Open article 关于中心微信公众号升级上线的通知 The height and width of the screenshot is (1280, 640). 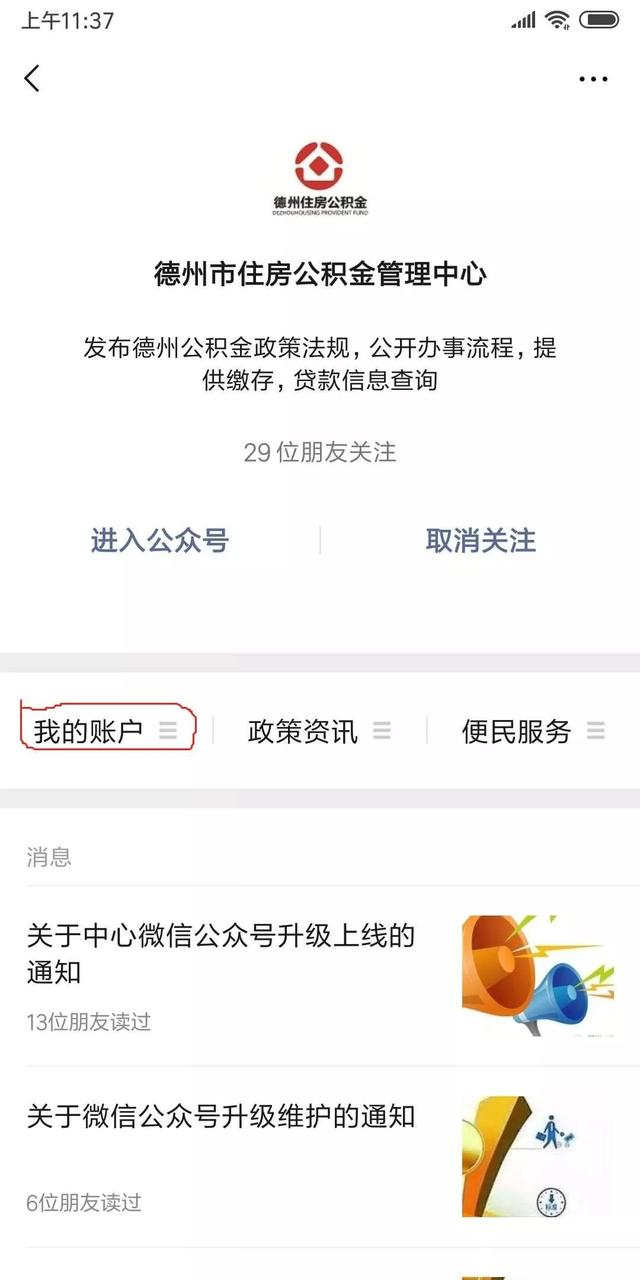[320, 976]
